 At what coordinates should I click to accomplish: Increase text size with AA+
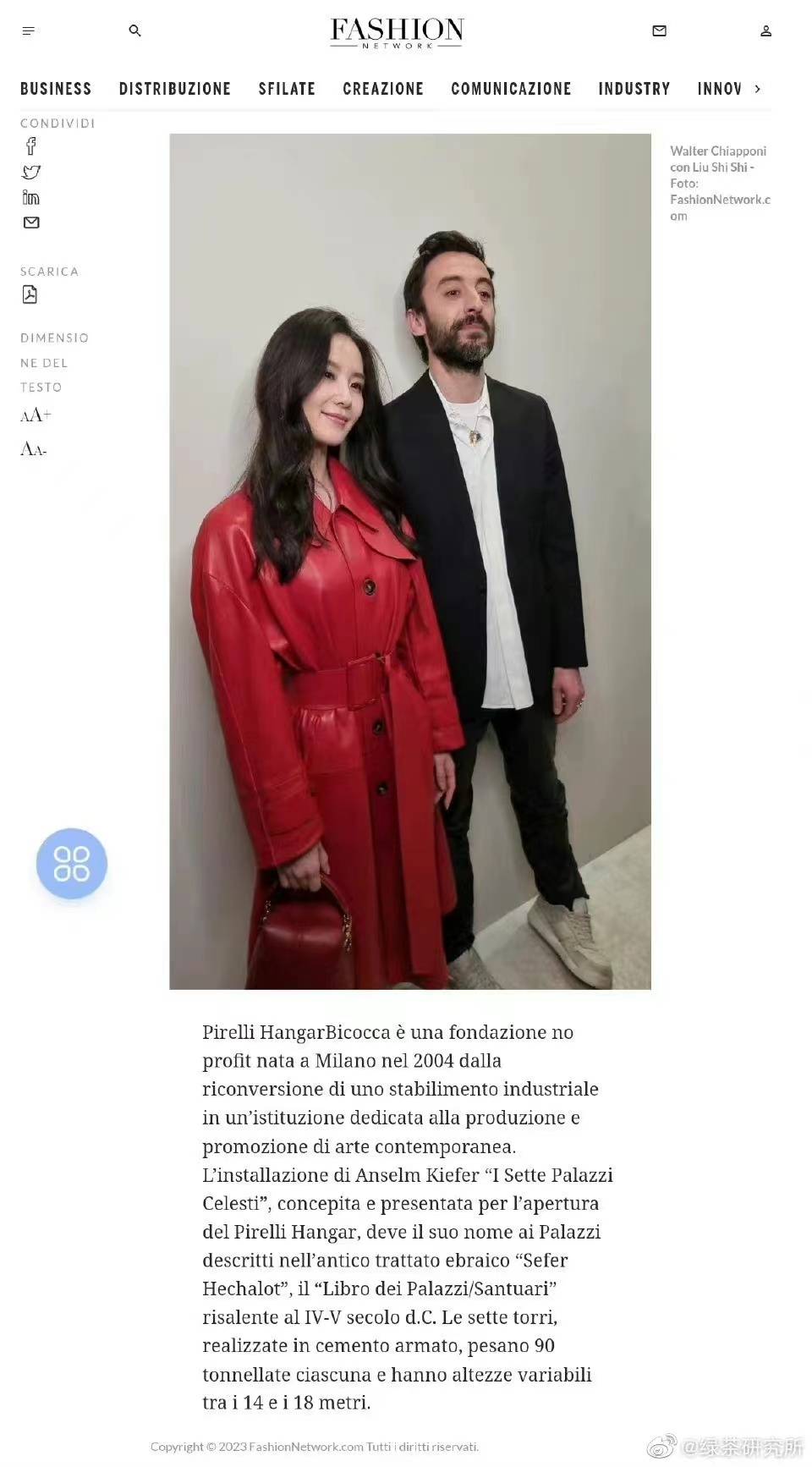coord(36,415)
